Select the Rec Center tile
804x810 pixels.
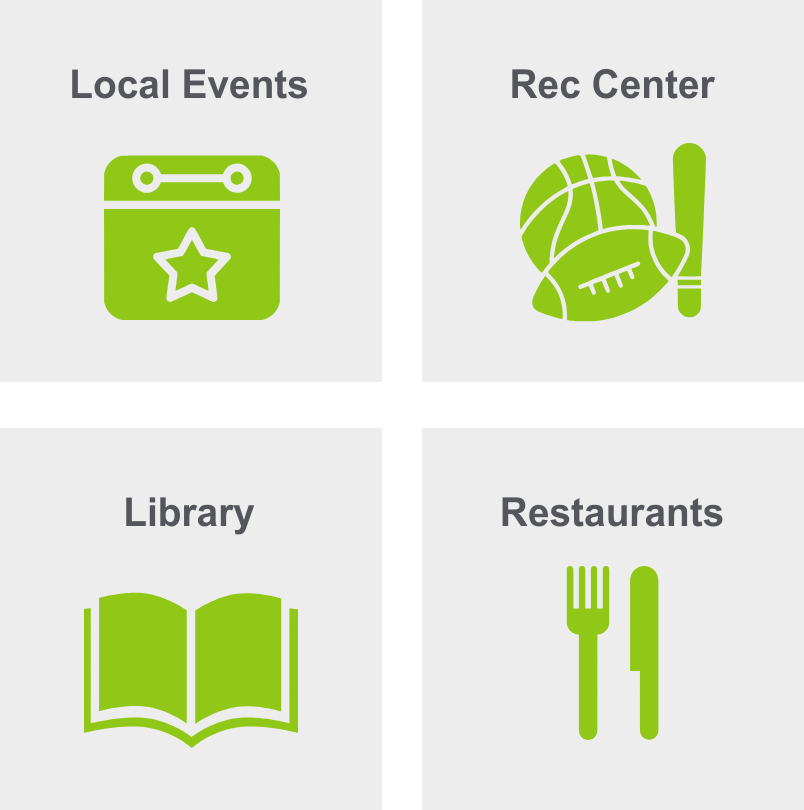tap(612, 190)
